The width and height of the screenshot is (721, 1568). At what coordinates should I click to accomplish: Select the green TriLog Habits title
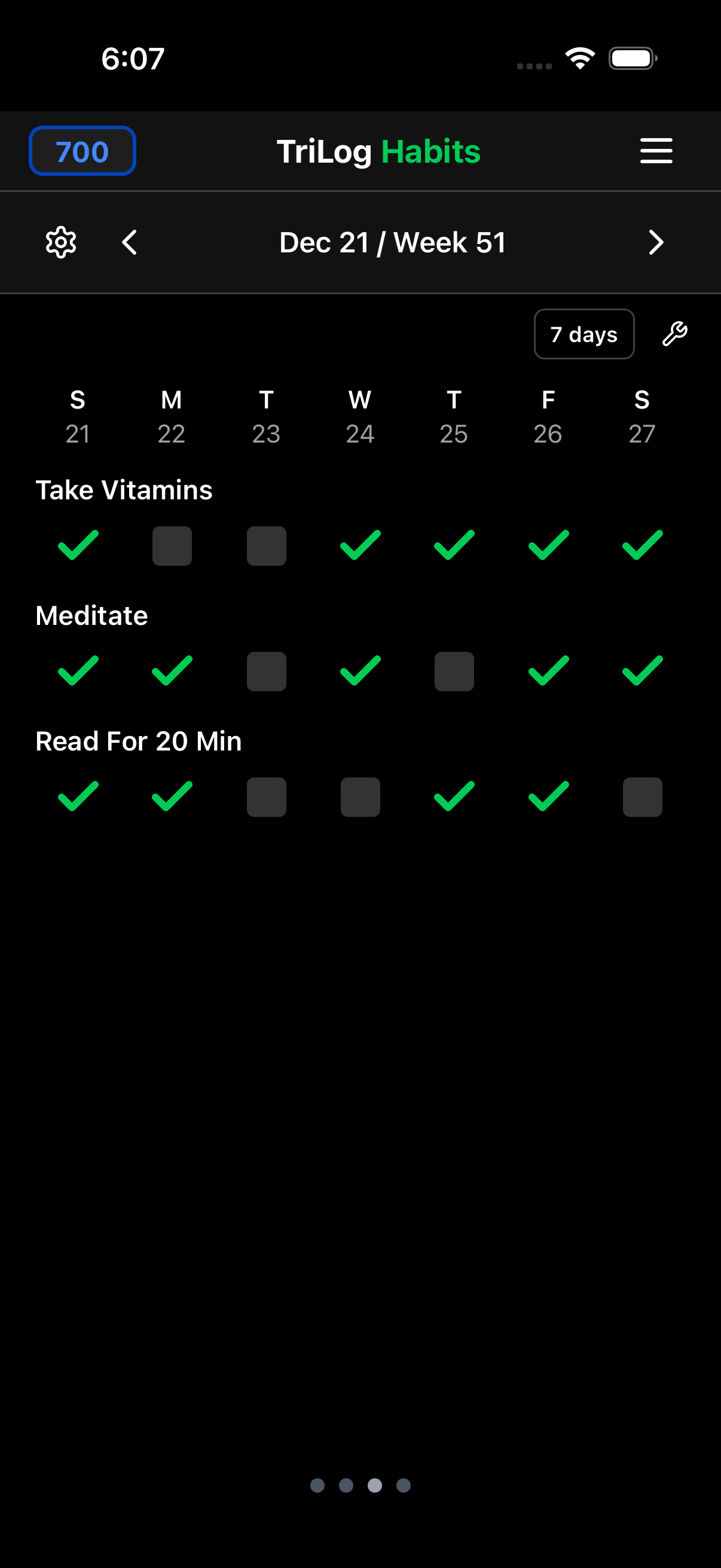tap(430, 151)
